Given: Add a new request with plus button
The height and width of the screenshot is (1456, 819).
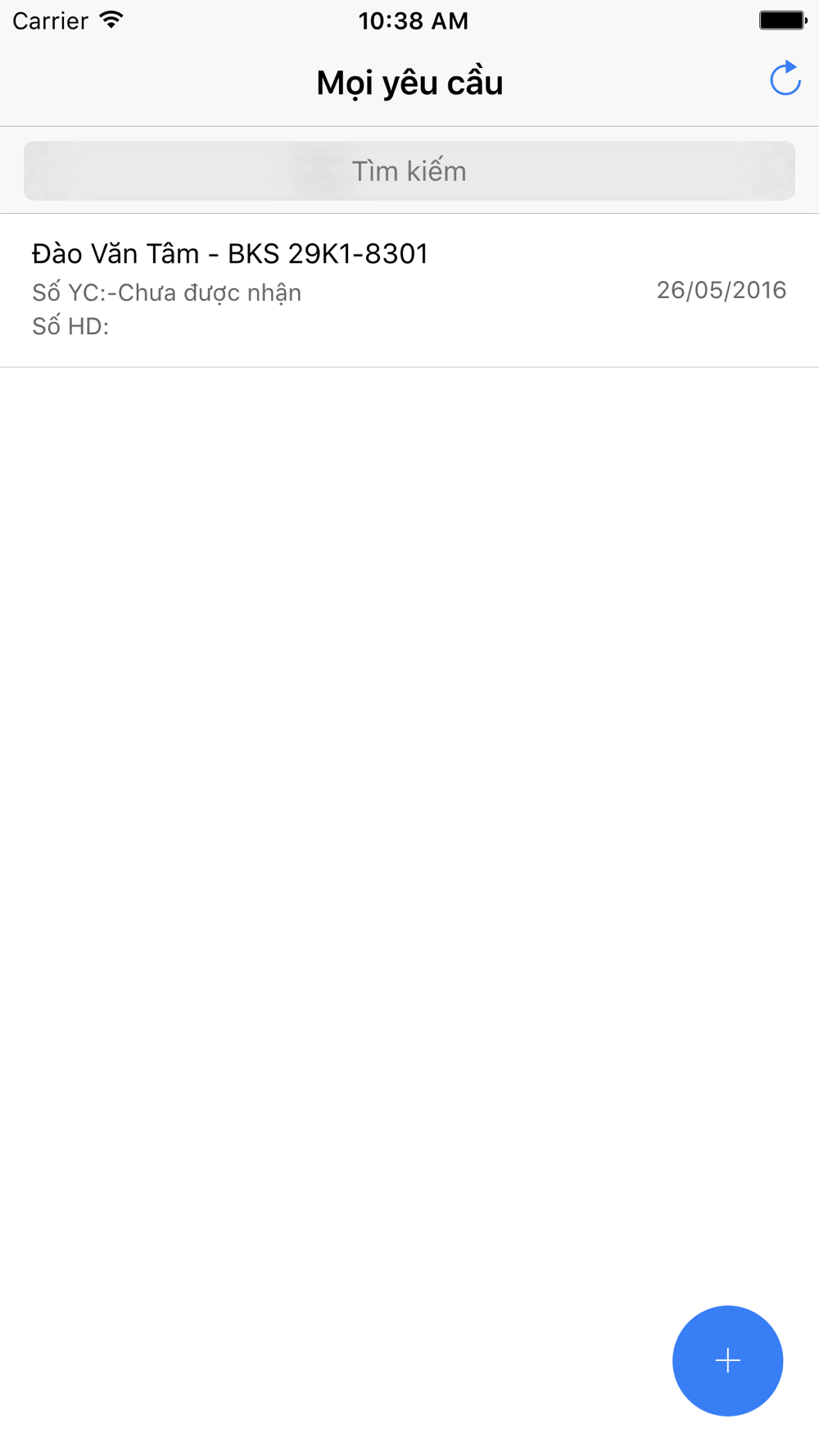Looking at the screenshot, I should tap(727, 1360).
